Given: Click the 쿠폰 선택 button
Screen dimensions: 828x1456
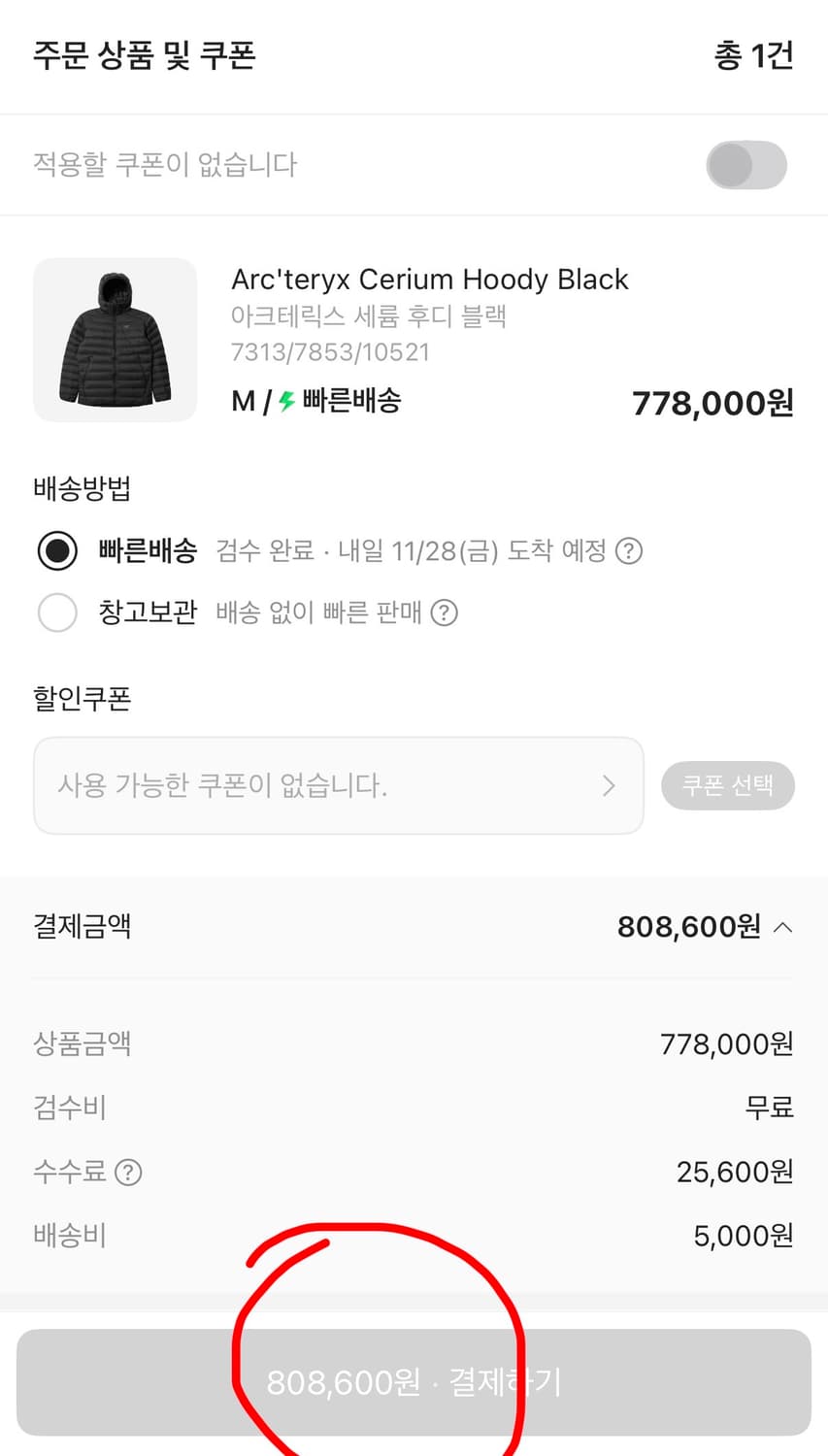Looking at the screenshot, I should pyautogui.click(x=728, y=785).
